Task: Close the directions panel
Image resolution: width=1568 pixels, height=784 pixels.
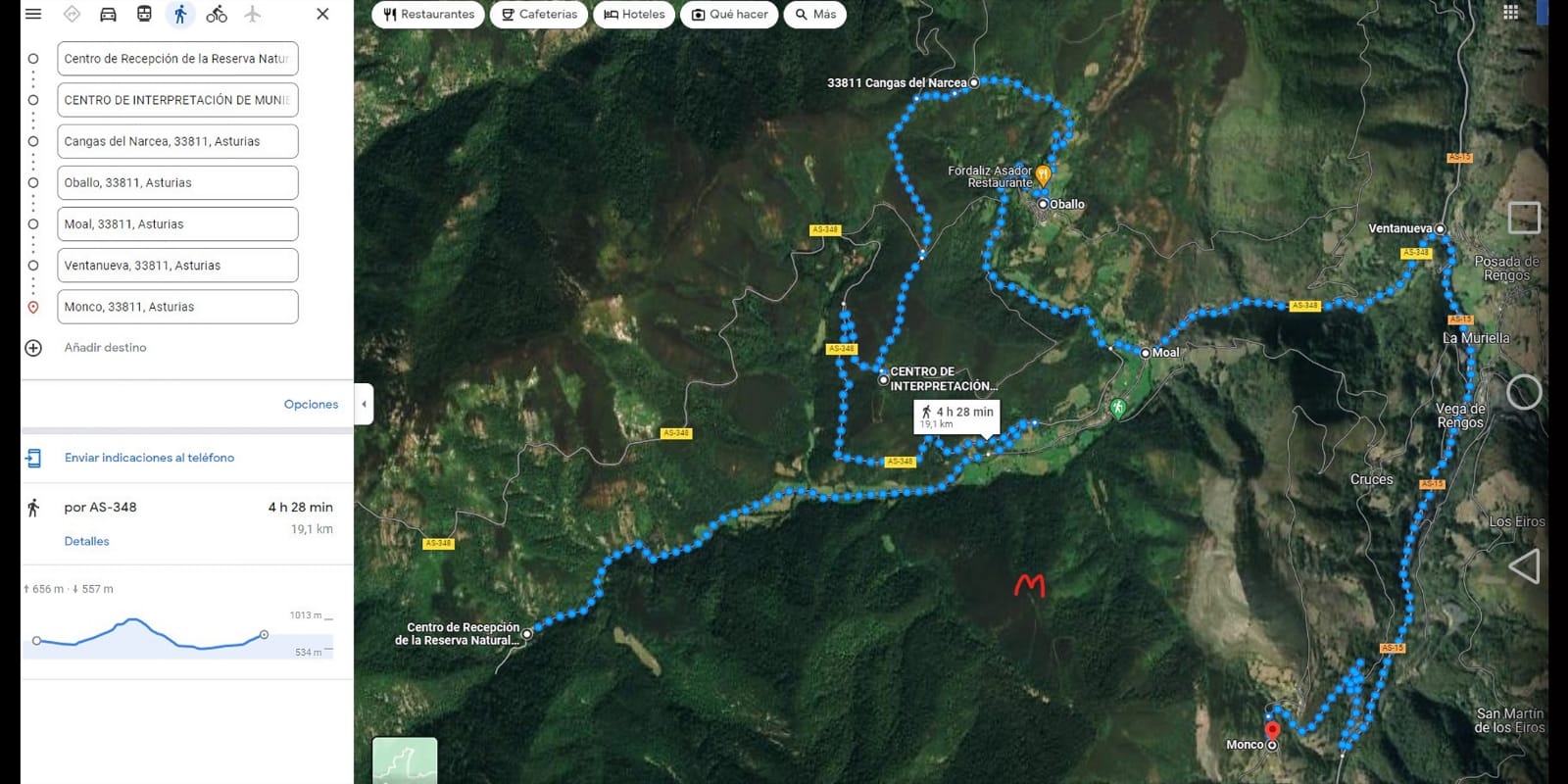Action: [x=322, y=14]
